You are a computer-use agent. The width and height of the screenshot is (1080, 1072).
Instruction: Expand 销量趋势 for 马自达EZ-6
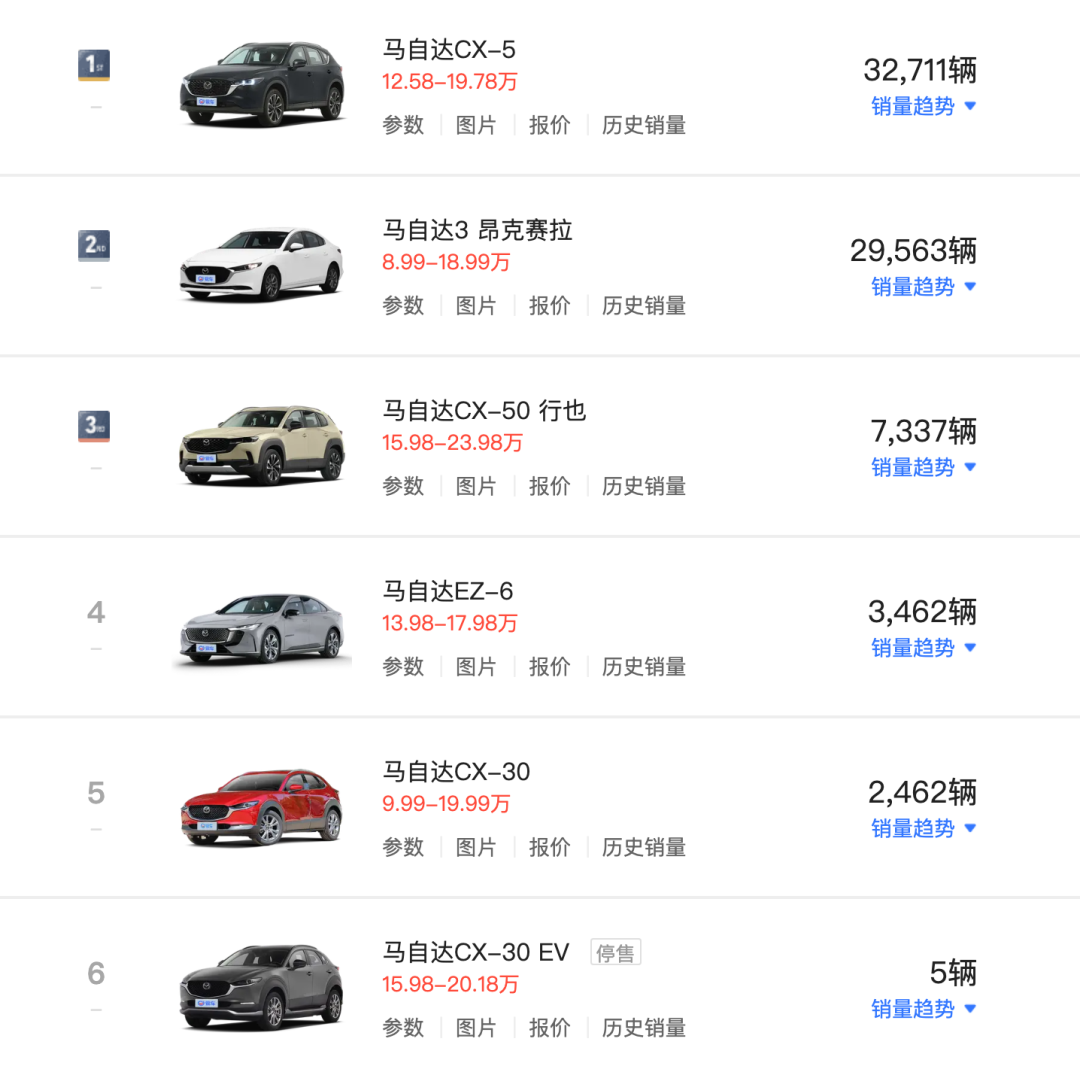(923, 648)
